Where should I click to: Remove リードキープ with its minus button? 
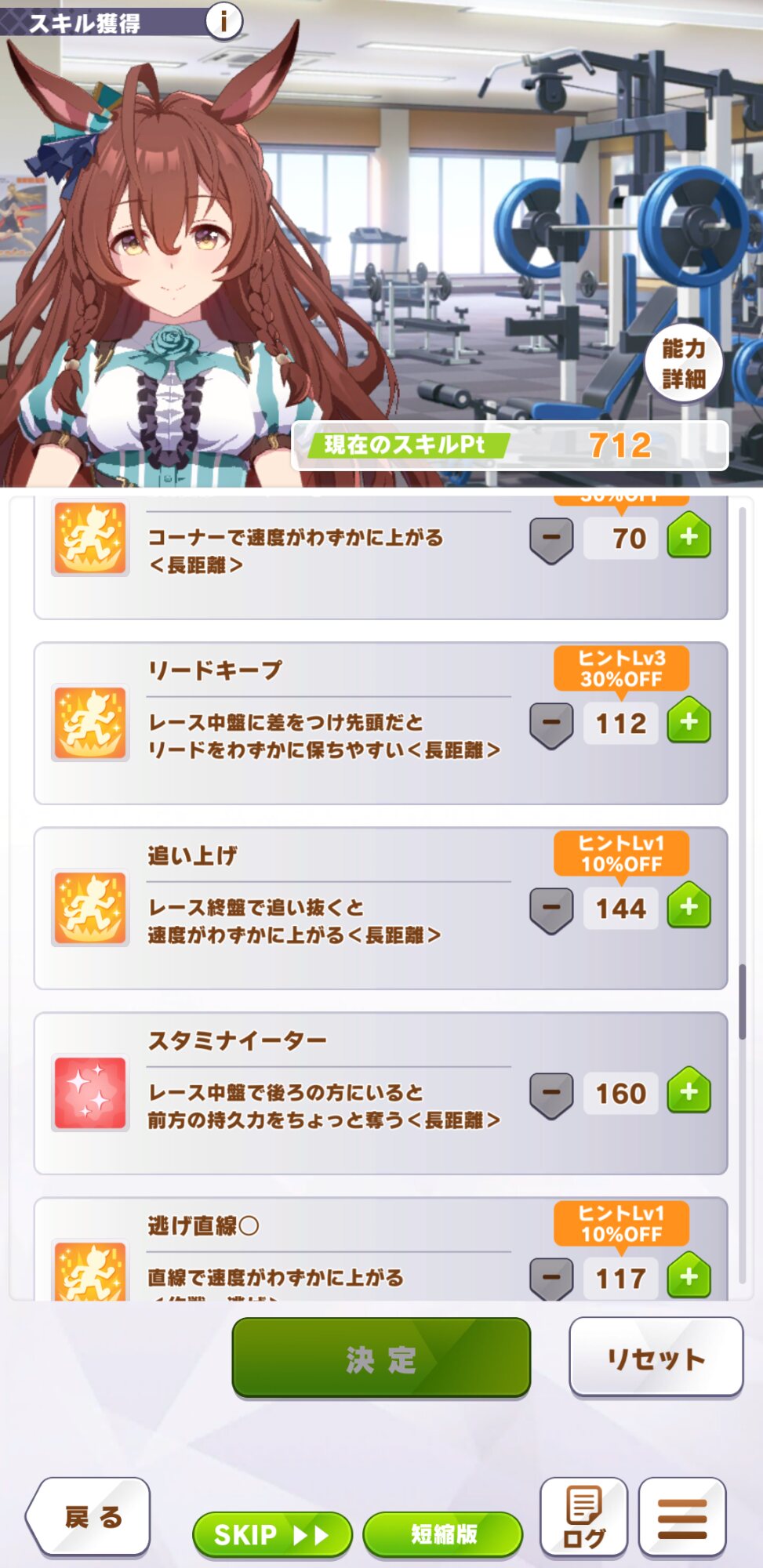tap(551, 724)
